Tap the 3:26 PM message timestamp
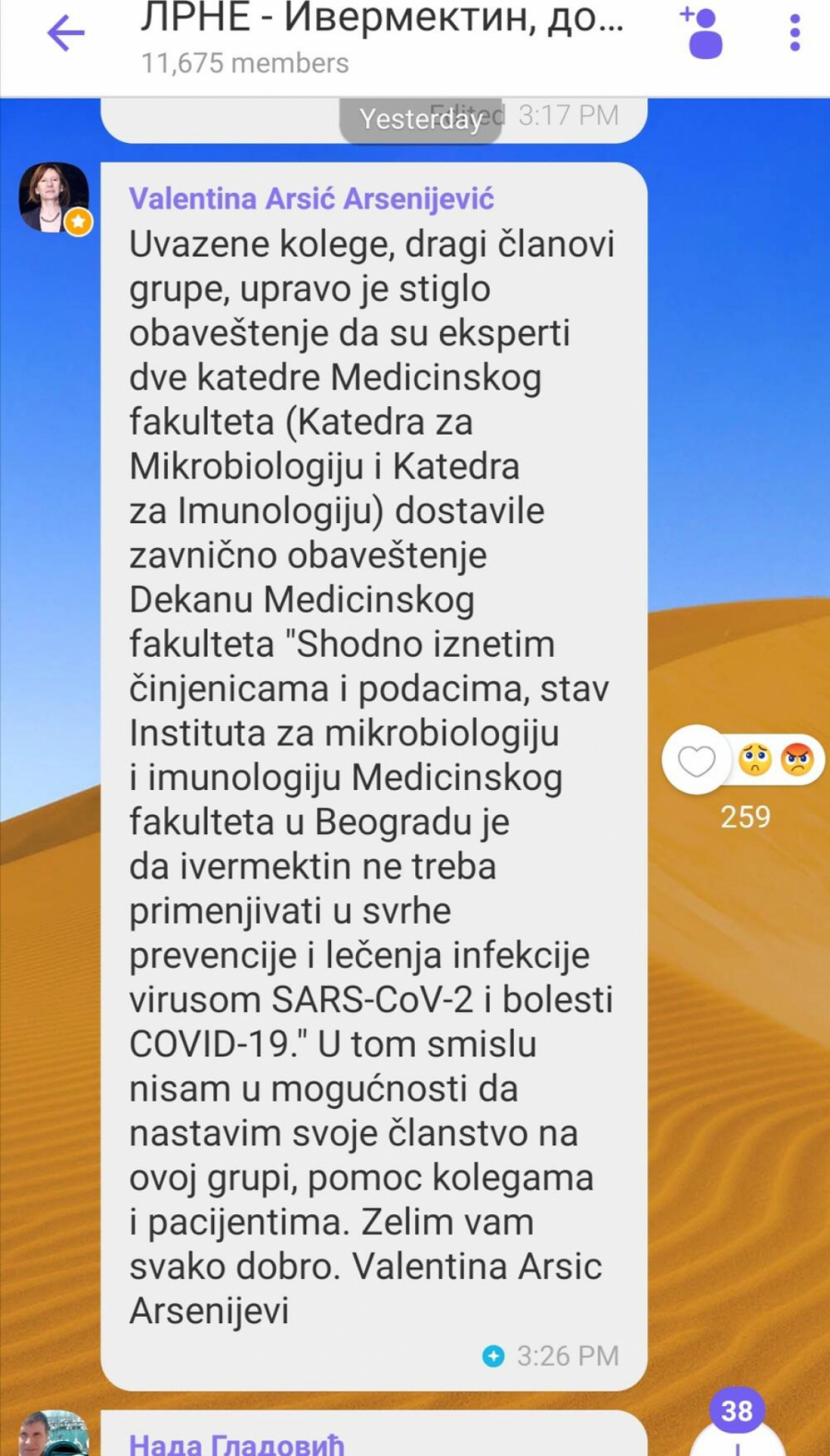830x1456 pixels. (565, 1356)
